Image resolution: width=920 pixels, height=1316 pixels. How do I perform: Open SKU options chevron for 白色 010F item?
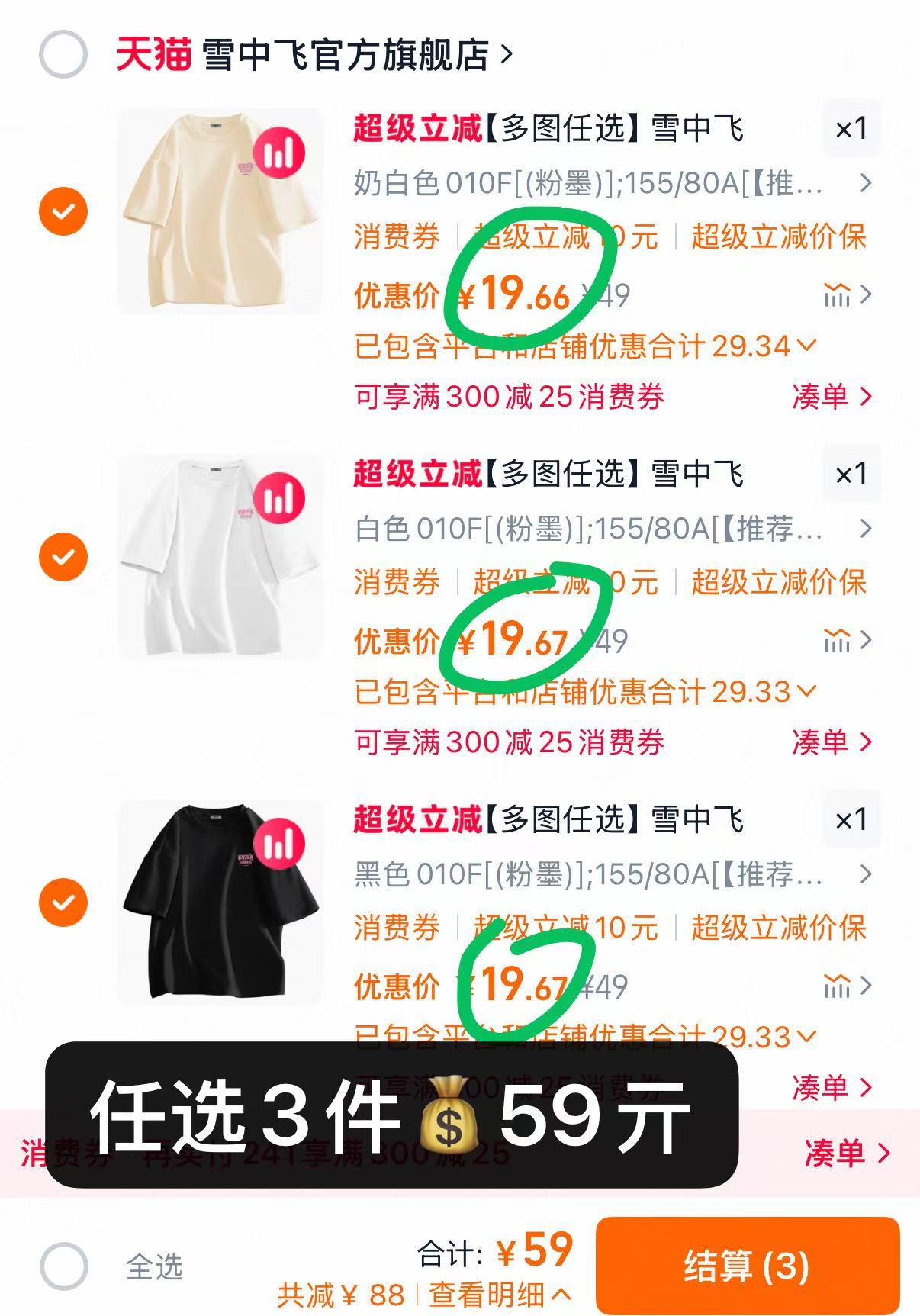point(864,529)
